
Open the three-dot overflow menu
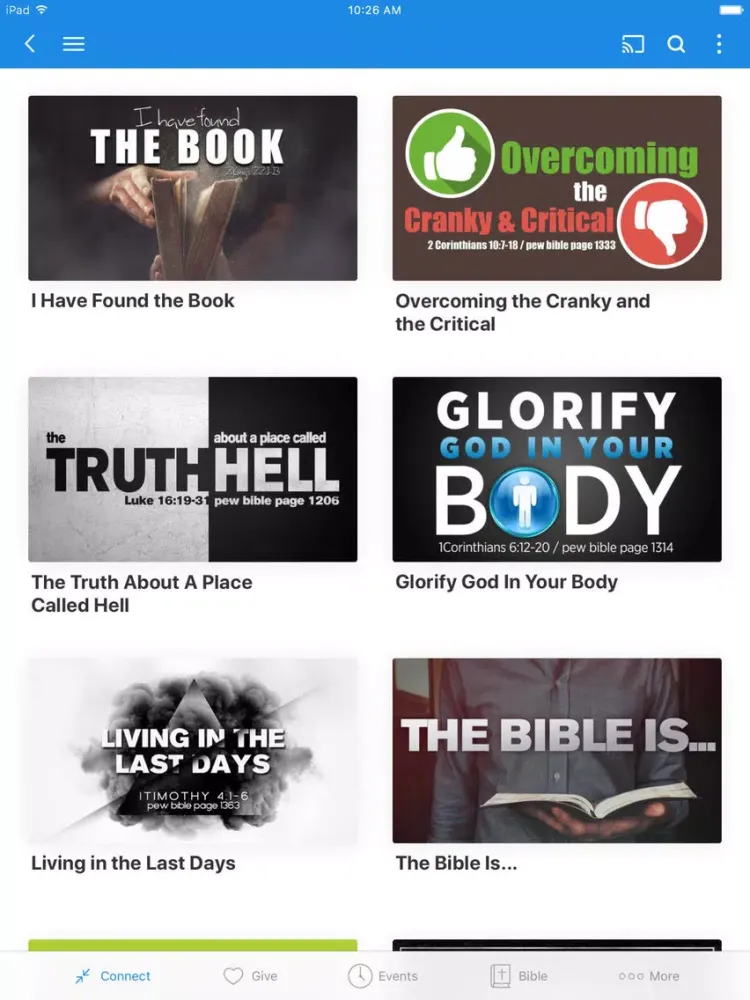pyautogui.click(x=719, y=44)
